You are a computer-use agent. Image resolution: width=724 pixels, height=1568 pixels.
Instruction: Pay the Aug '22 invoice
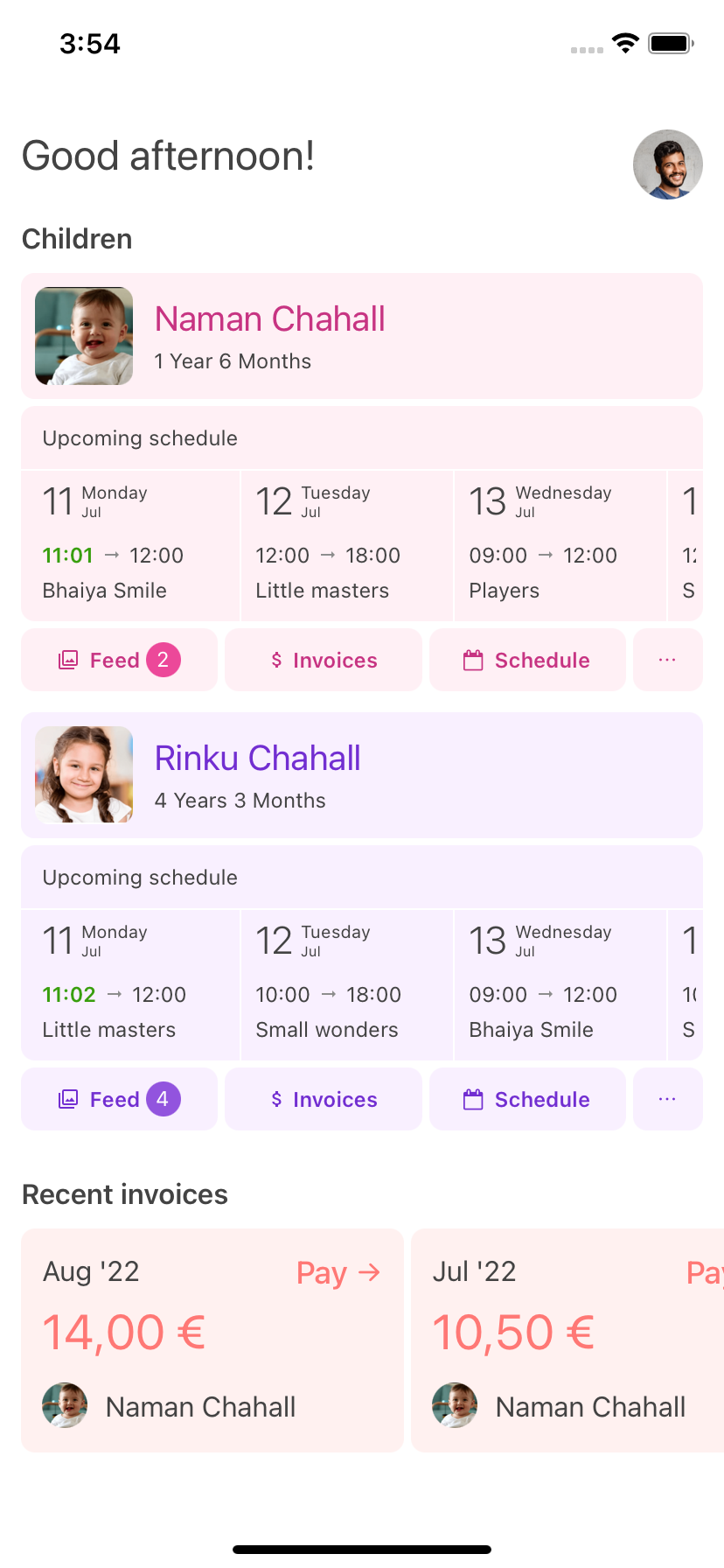coord(338,1272)
